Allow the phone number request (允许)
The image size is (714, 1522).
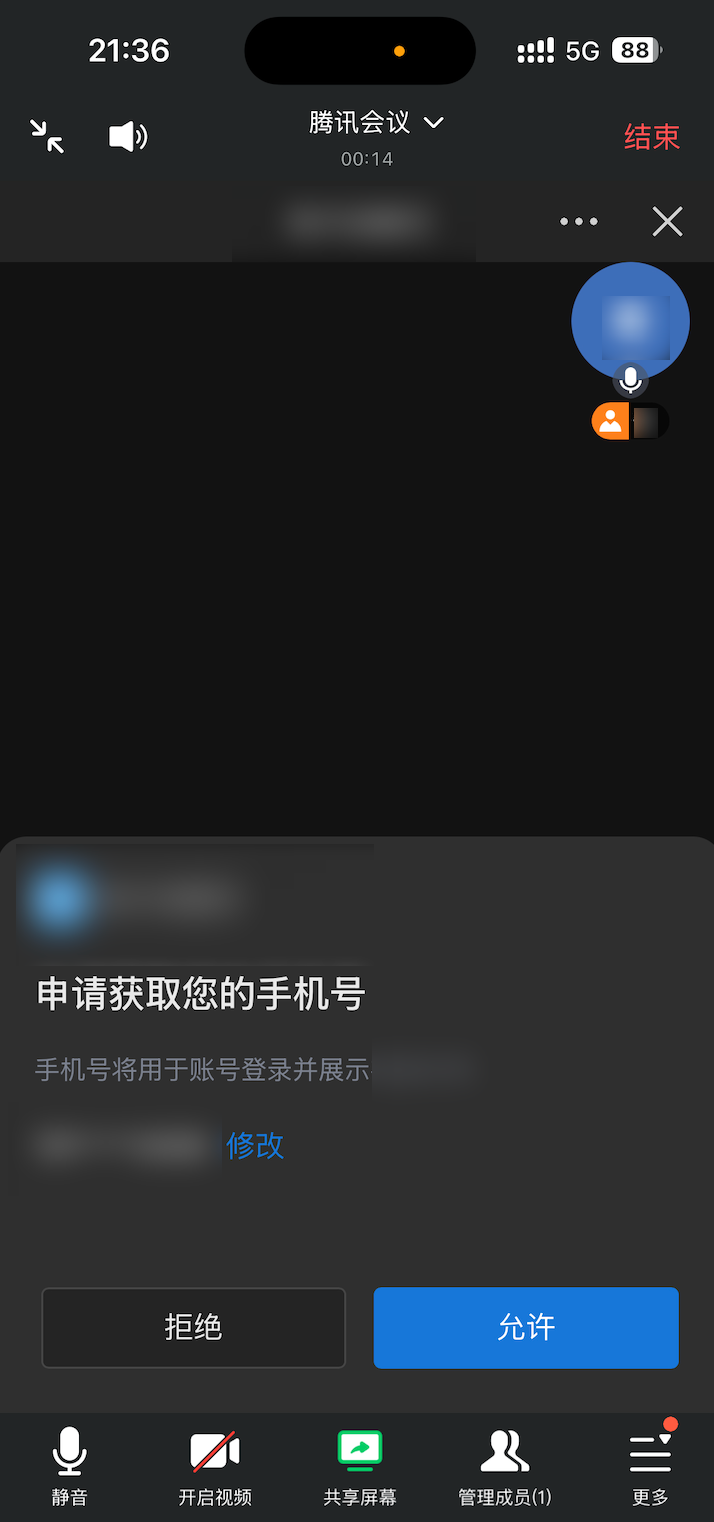pyautogui.click(x=526, y=1327)
